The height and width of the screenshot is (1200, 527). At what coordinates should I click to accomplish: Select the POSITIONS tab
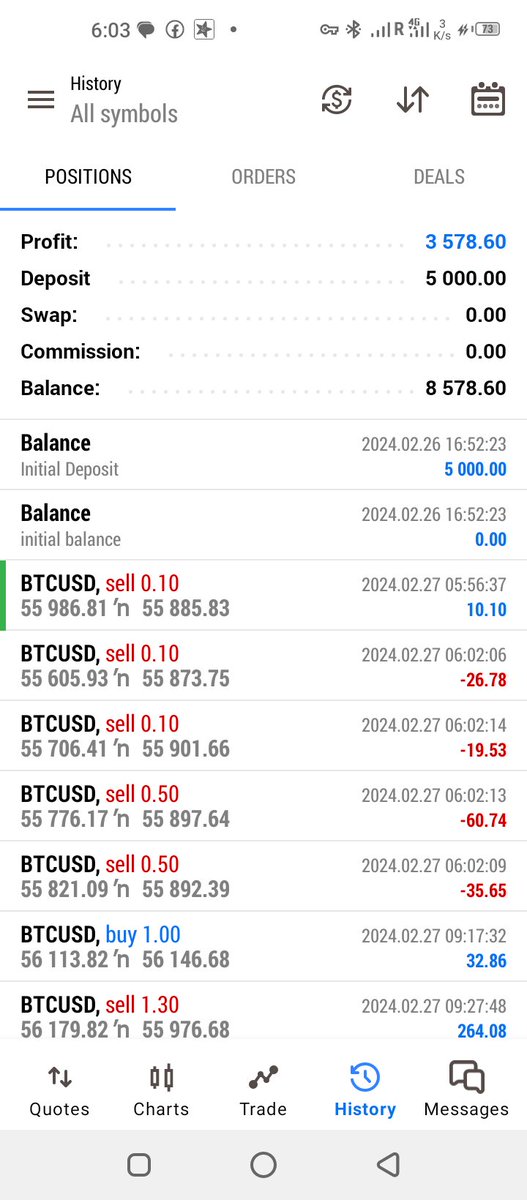coord(88,177)
